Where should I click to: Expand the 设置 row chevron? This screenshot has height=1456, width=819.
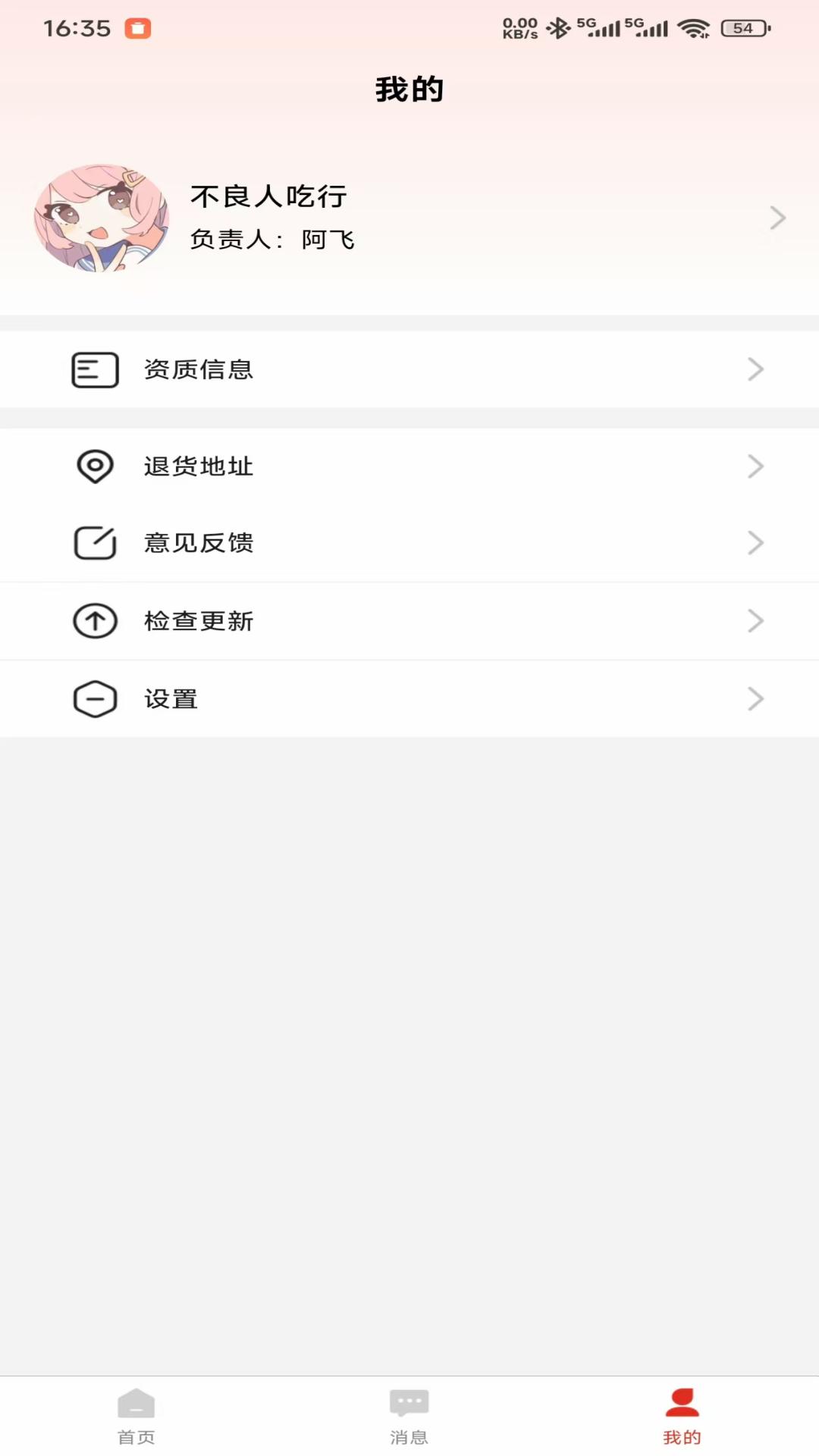click(755, 698)
